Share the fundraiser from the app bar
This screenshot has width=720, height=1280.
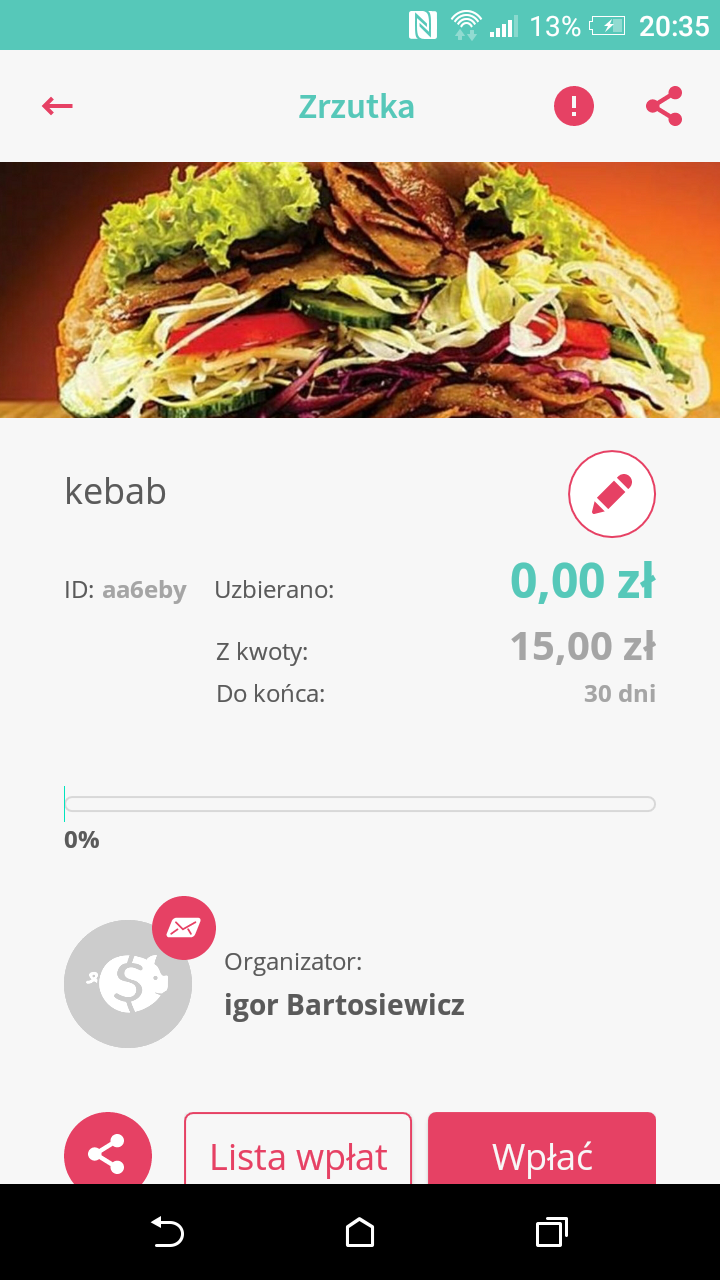click(x=664, y=105)
